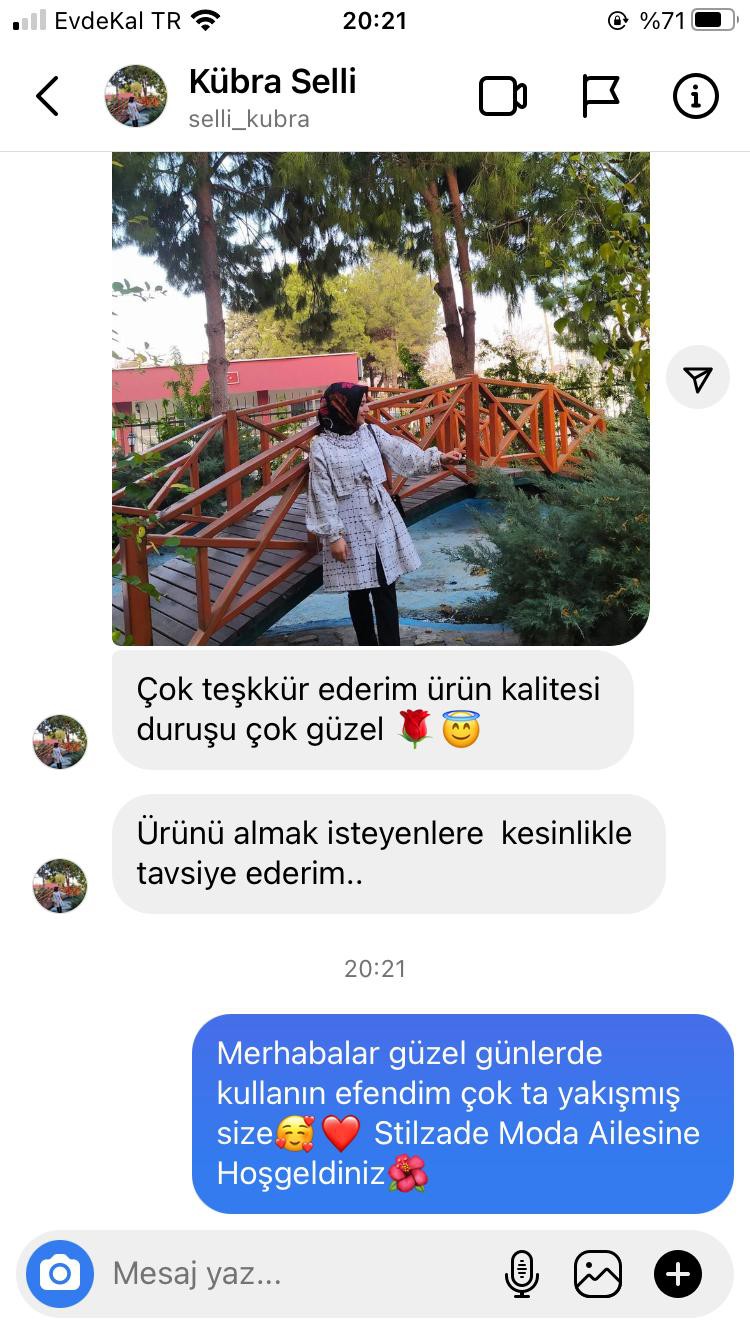The width and height of the screenshot is (750, 1334).
Task: Go back to the inbox
Action: pos(47,97)
